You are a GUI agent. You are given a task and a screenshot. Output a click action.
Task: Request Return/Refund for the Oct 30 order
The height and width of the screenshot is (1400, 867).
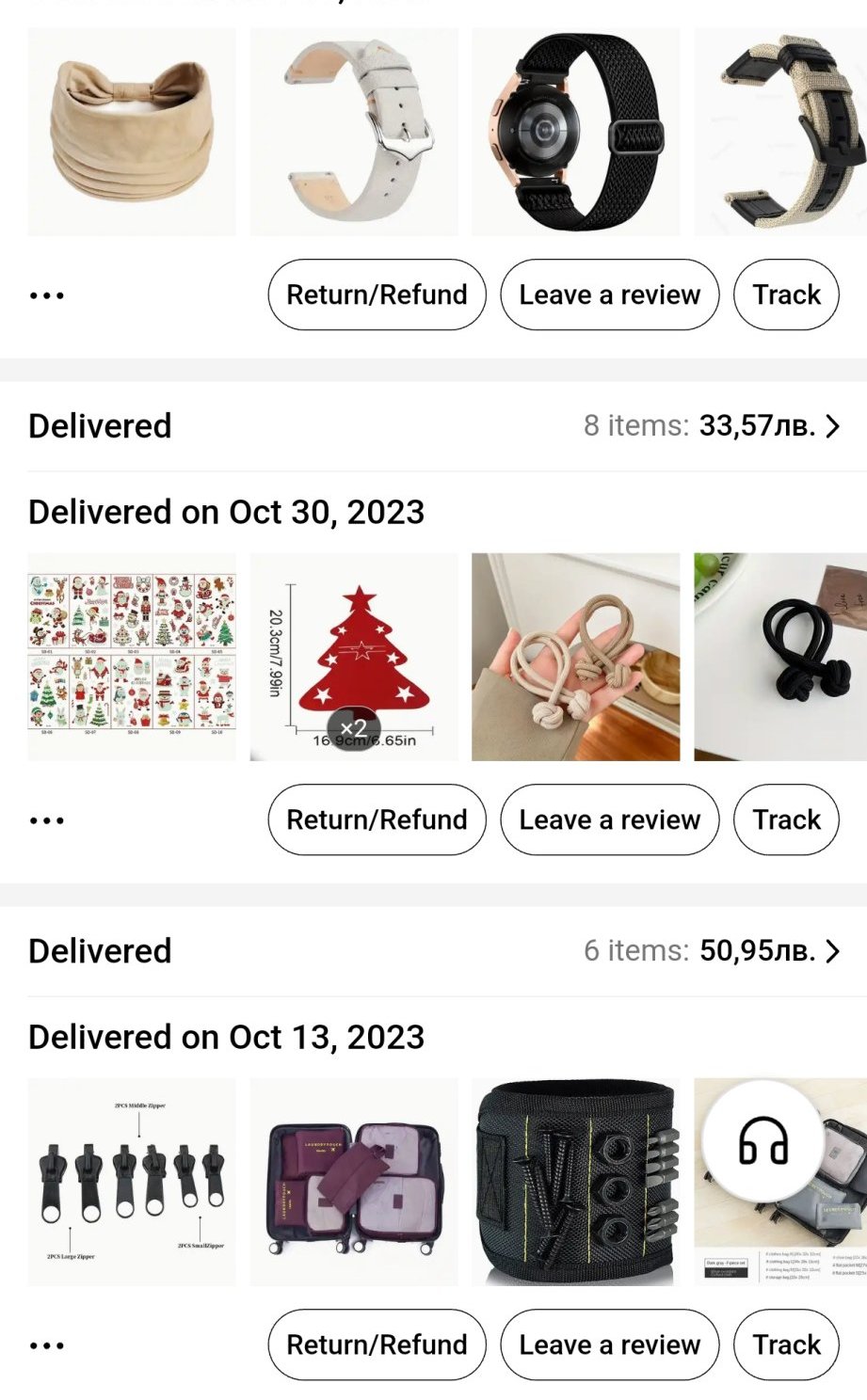pyautogui.click(x=377, y=819)
